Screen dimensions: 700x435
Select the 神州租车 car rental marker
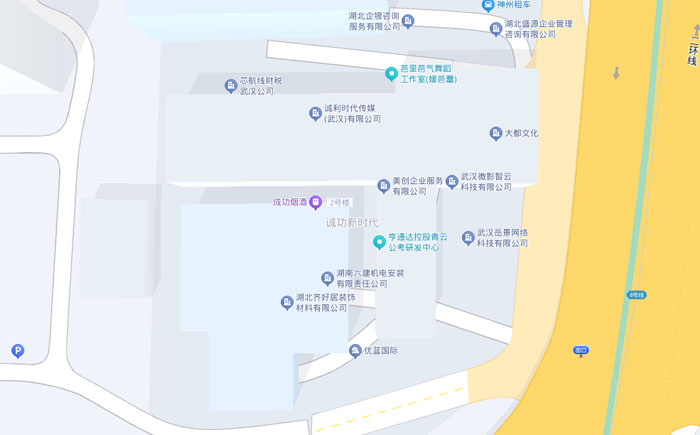point(488,5)
